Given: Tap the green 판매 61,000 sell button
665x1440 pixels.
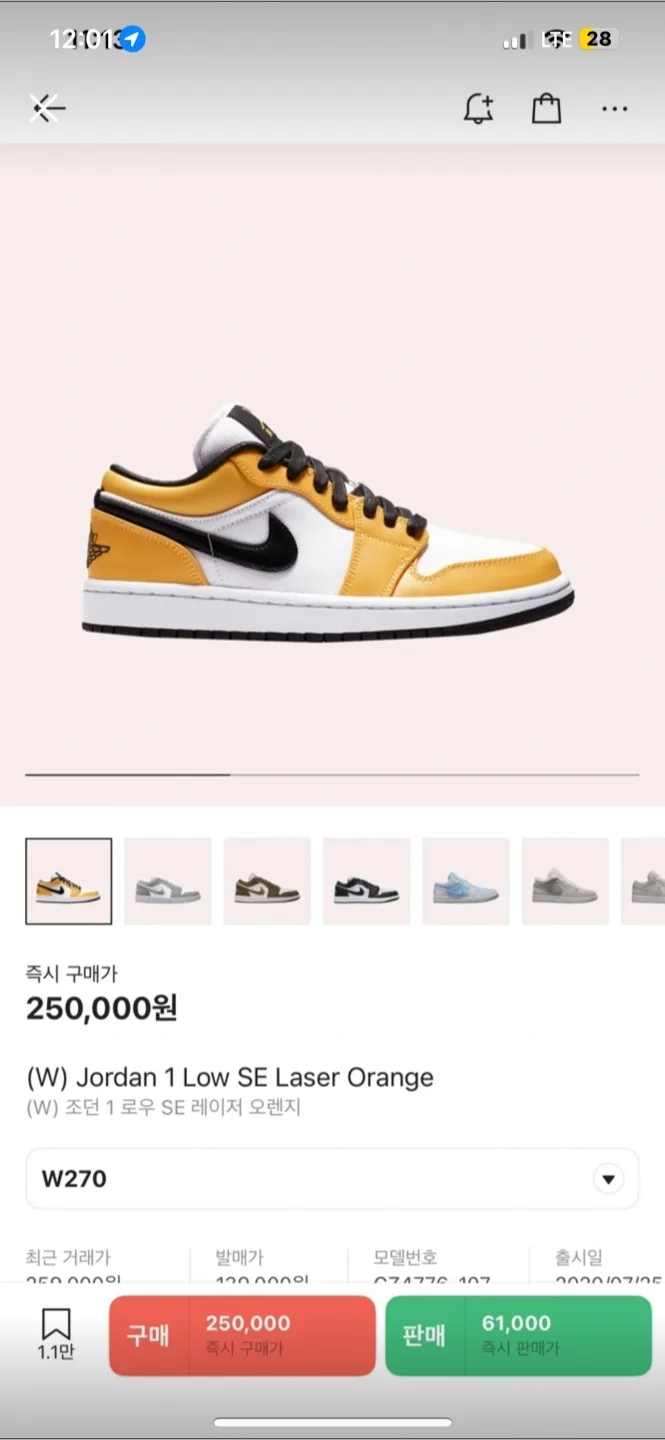Looking at the screenshot, I should coord(518,1335).
